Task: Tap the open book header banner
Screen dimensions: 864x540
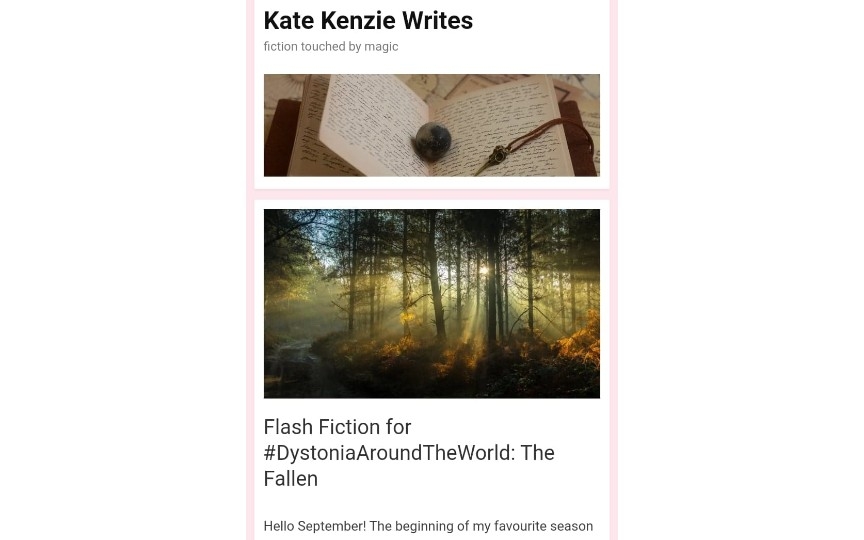Action: click(431, 125)
